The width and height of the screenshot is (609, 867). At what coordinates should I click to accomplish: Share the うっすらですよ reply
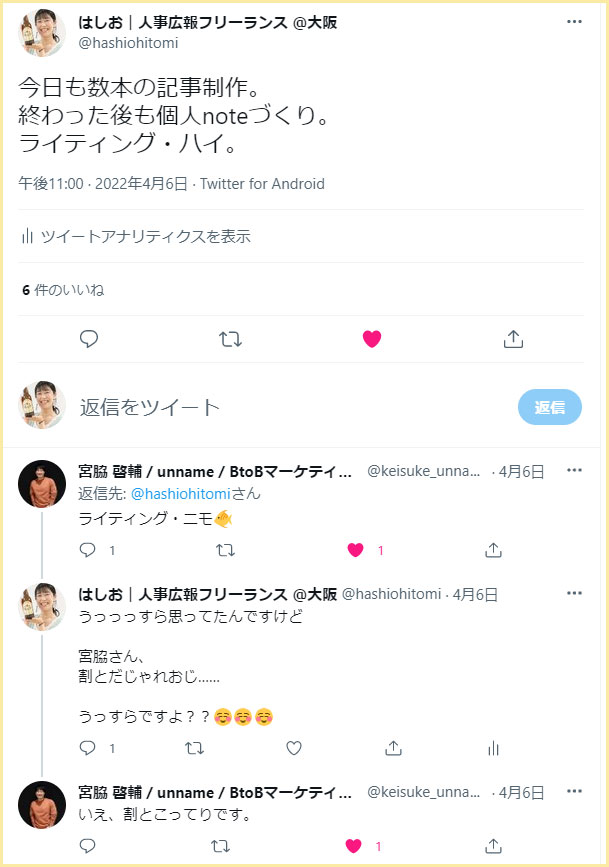[394, 747]
